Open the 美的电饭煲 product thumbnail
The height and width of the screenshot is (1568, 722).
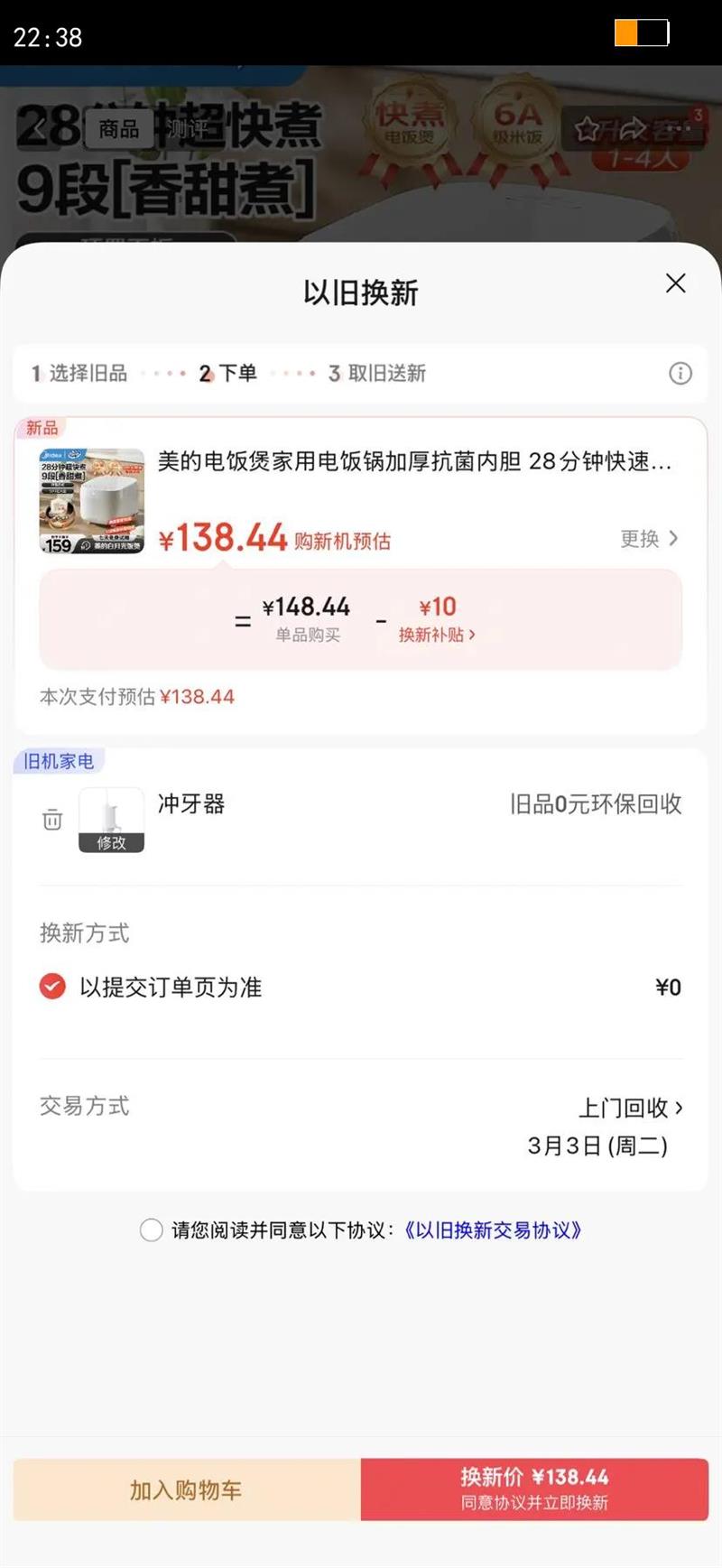pos(91,500)
